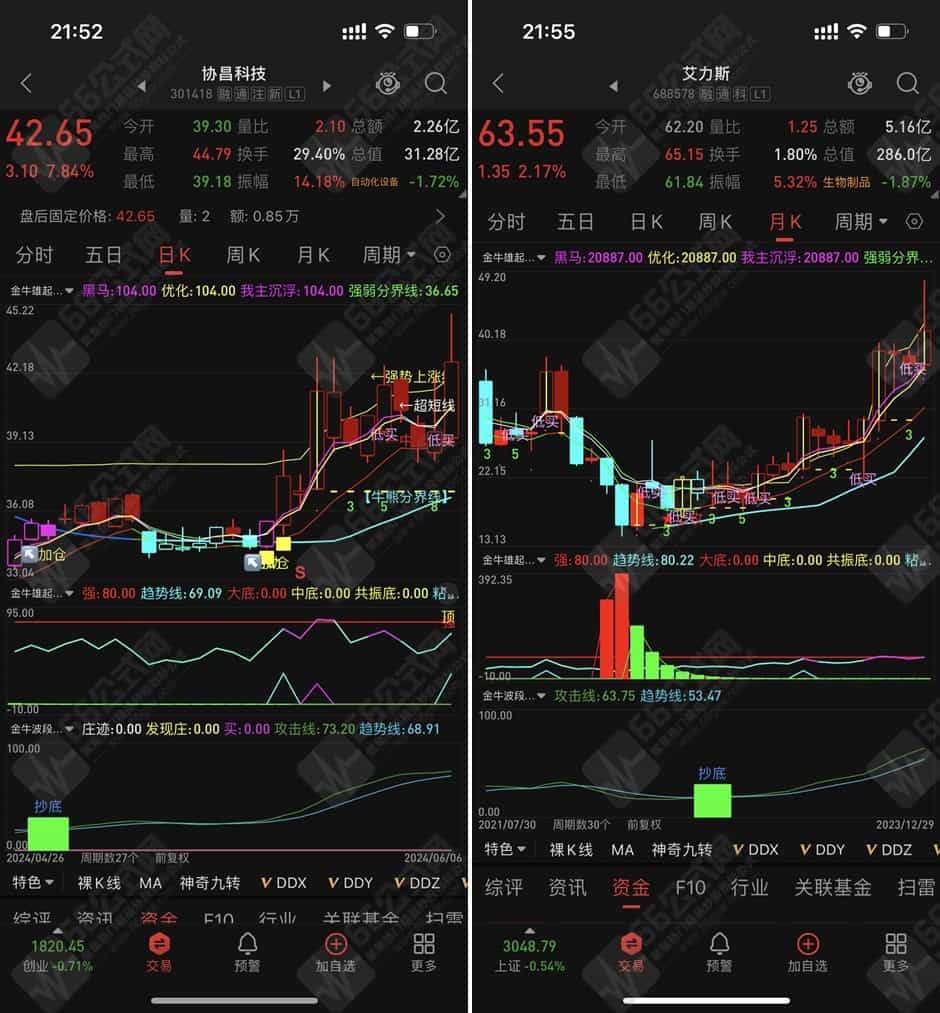Open the F10 company info page
The width and height of the screenshot is (940, 1013).
click(690, 886)
